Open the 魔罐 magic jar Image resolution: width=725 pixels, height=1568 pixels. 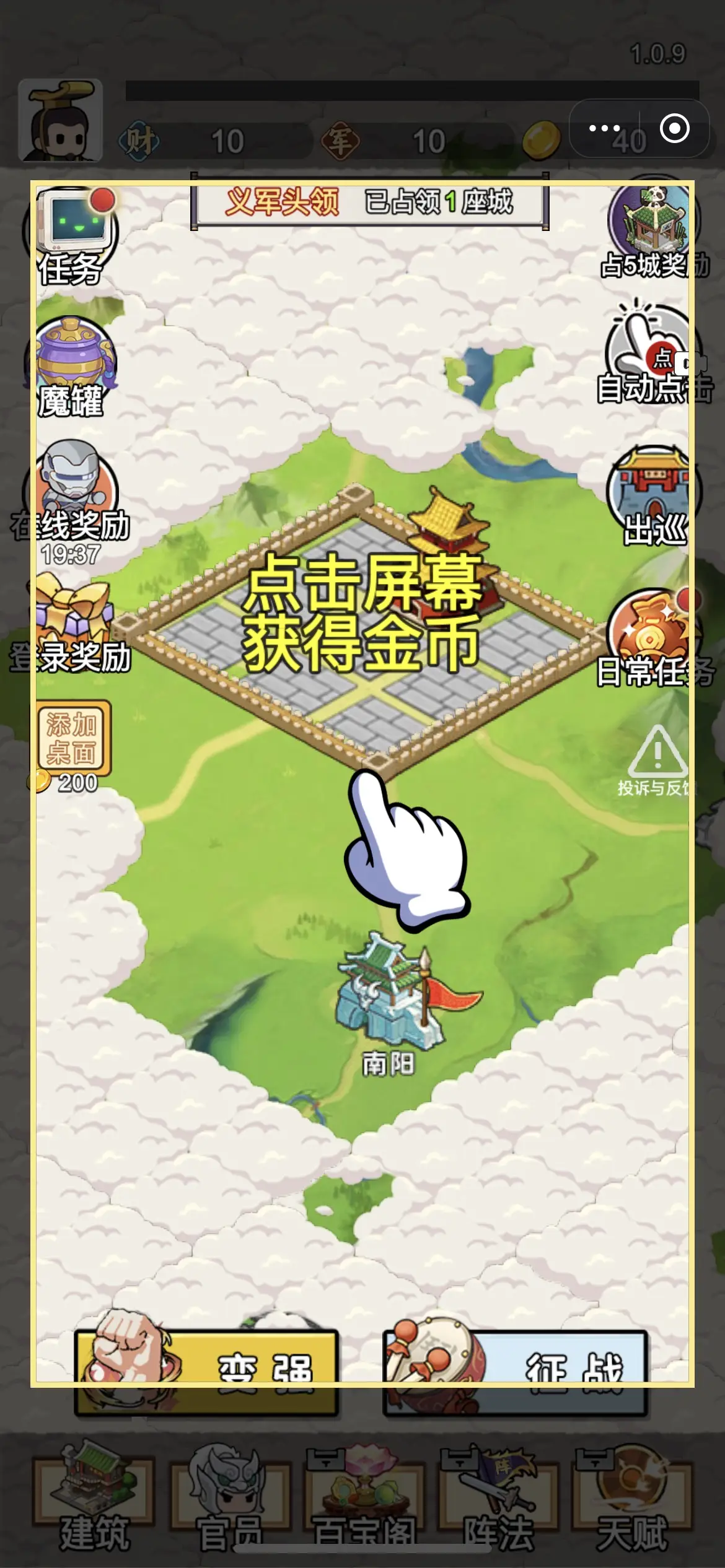pos(71,365)
